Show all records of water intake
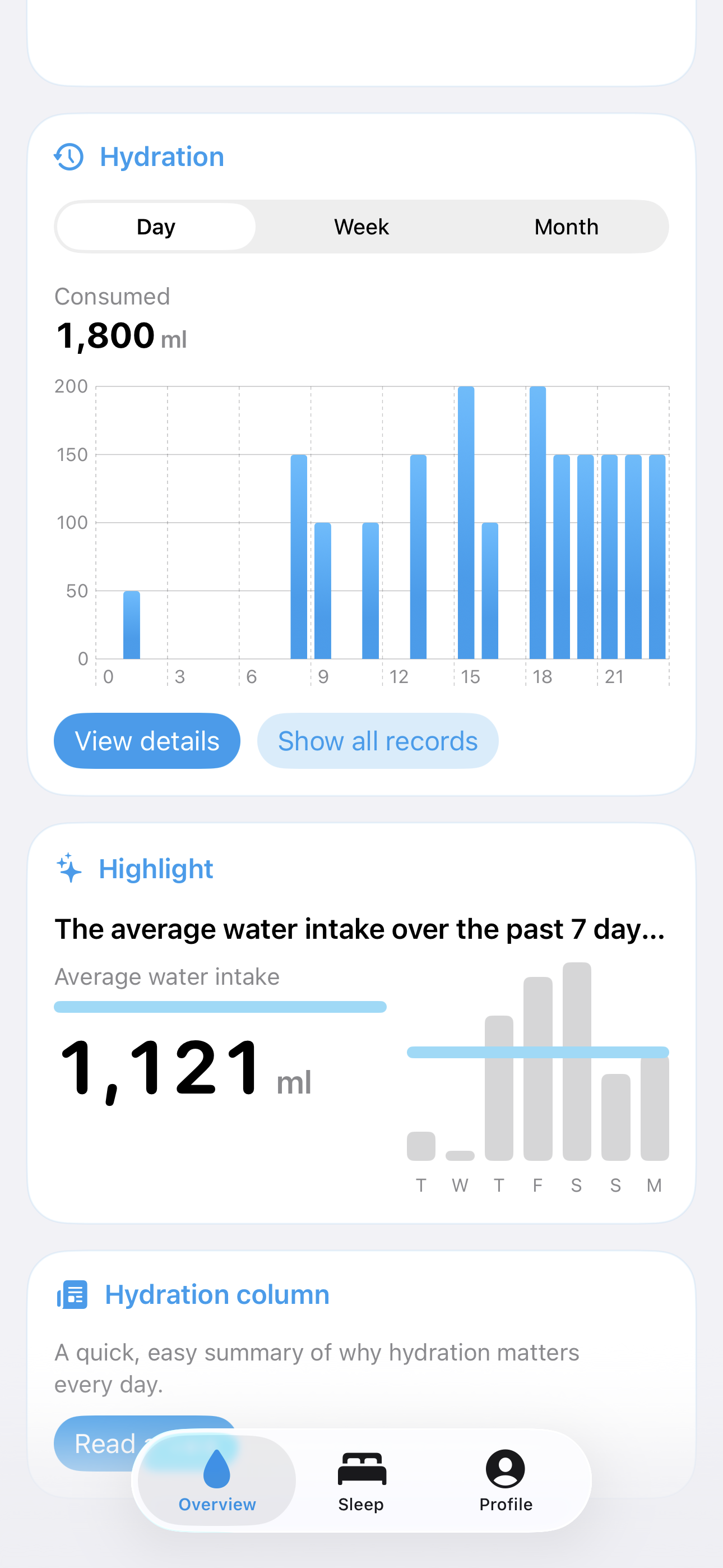Screen dimensions: 723x1568 [x=377, y=741]
